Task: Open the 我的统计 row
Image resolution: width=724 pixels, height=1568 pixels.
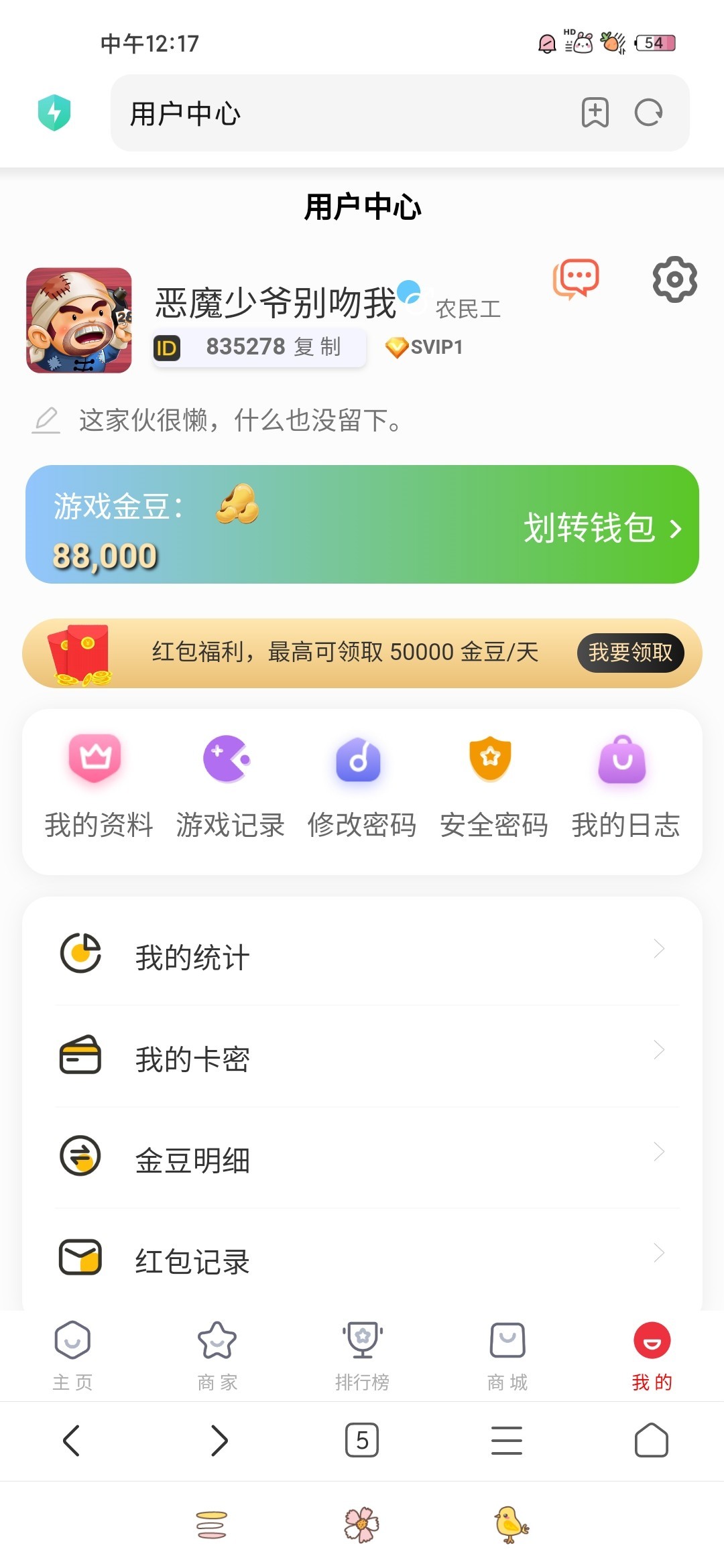Action: 362,956
